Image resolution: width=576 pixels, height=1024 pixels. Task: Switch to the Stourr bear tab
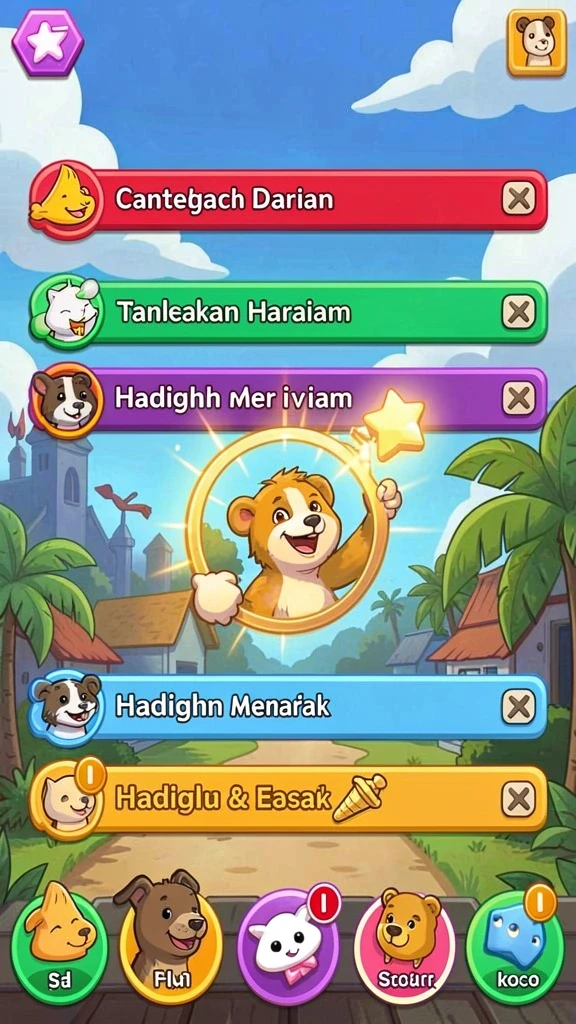pos(405,942)
